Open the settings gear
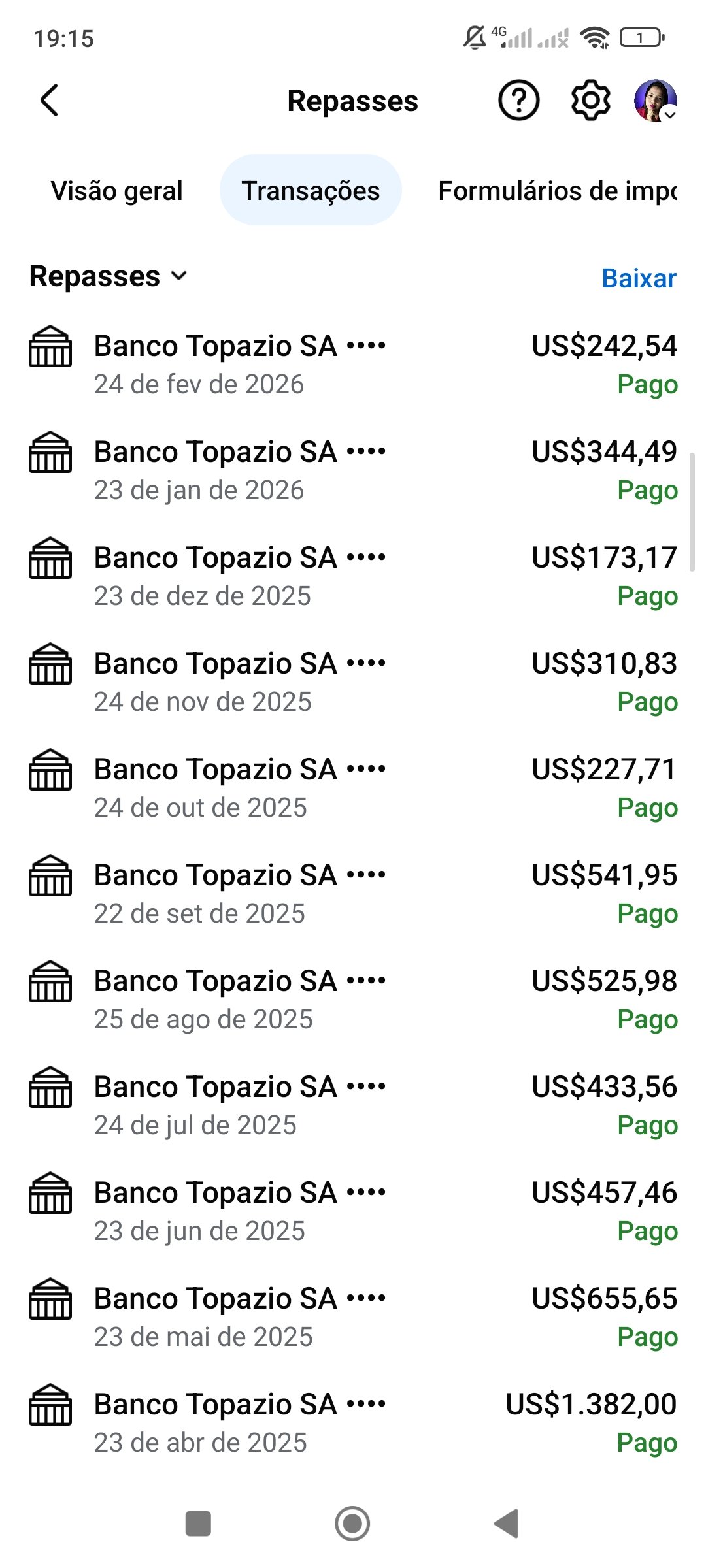This screenshot has height=1568, width=706. coord(590,101)
